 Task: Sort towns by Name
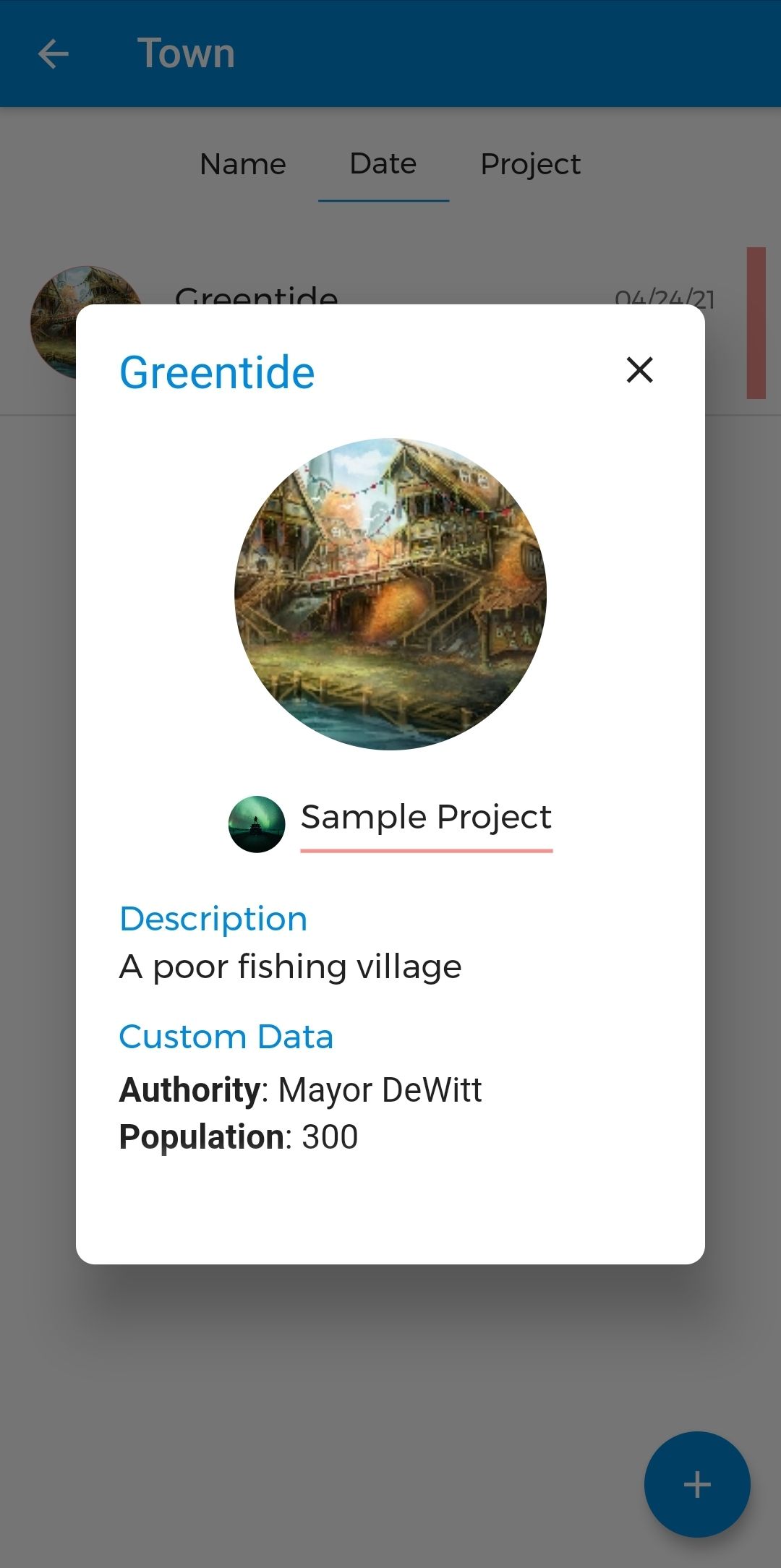pyautogui.click(x=243, y=165)
